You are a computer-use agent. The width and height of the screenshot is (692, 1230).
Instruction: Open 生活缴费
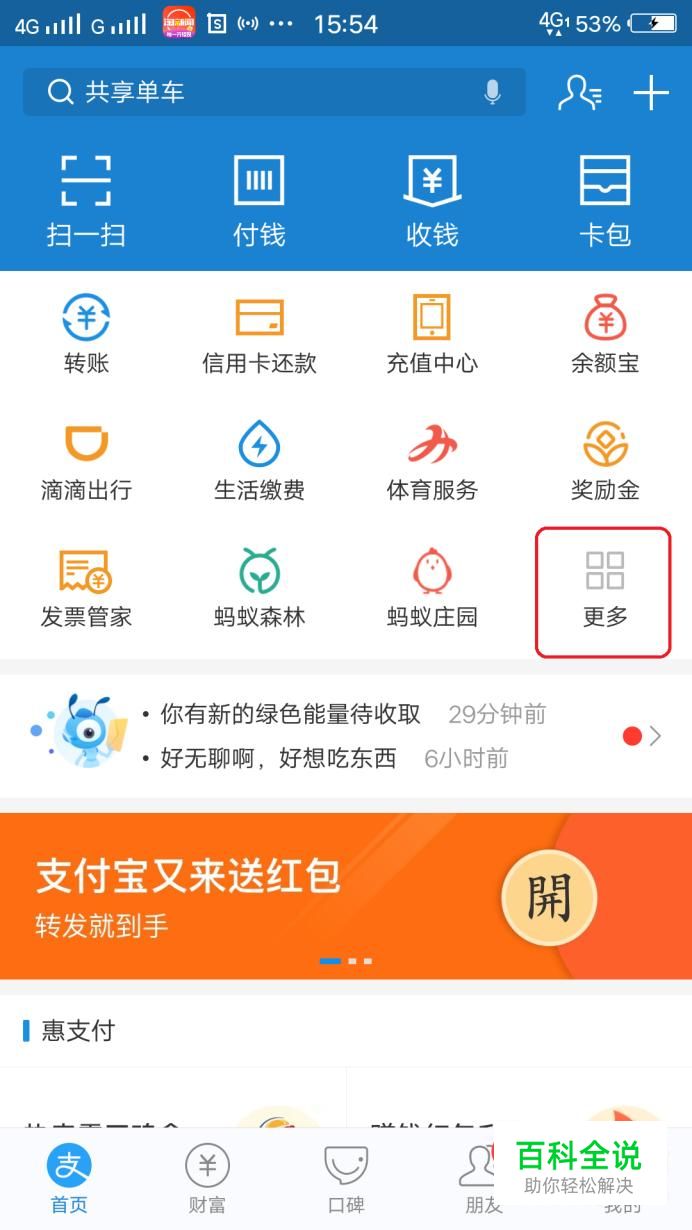coord(259,462)
